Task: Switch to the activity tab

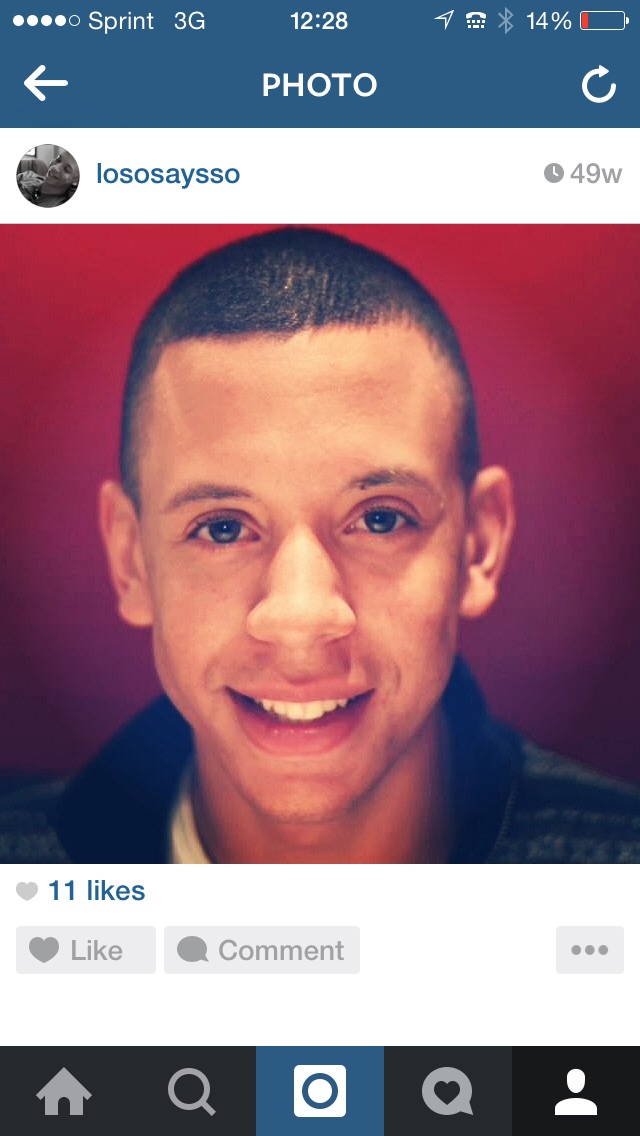Action: point(448,1091)
